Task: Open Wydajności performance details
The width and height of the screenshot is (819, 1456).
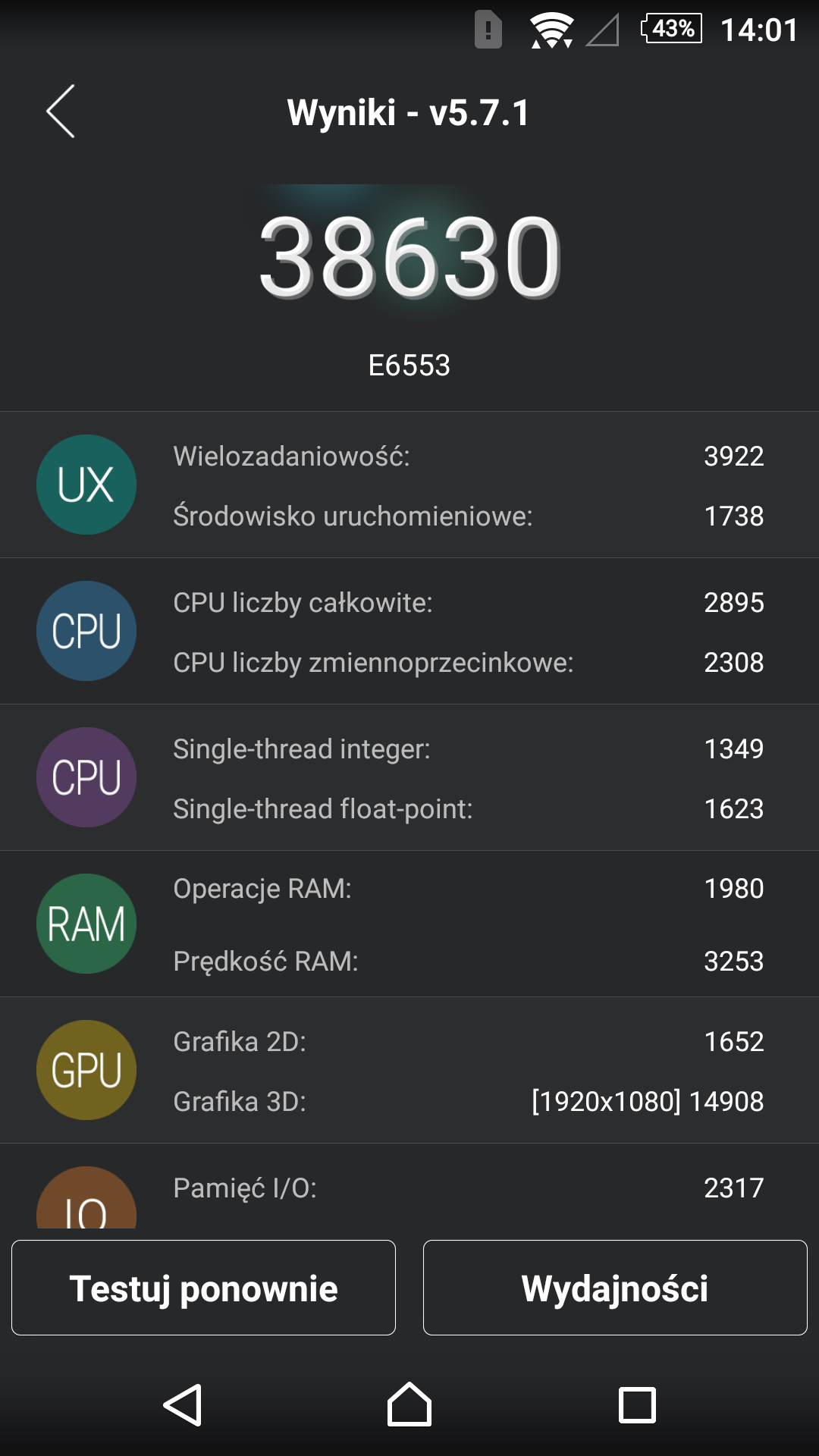Action: [615, 1288]
